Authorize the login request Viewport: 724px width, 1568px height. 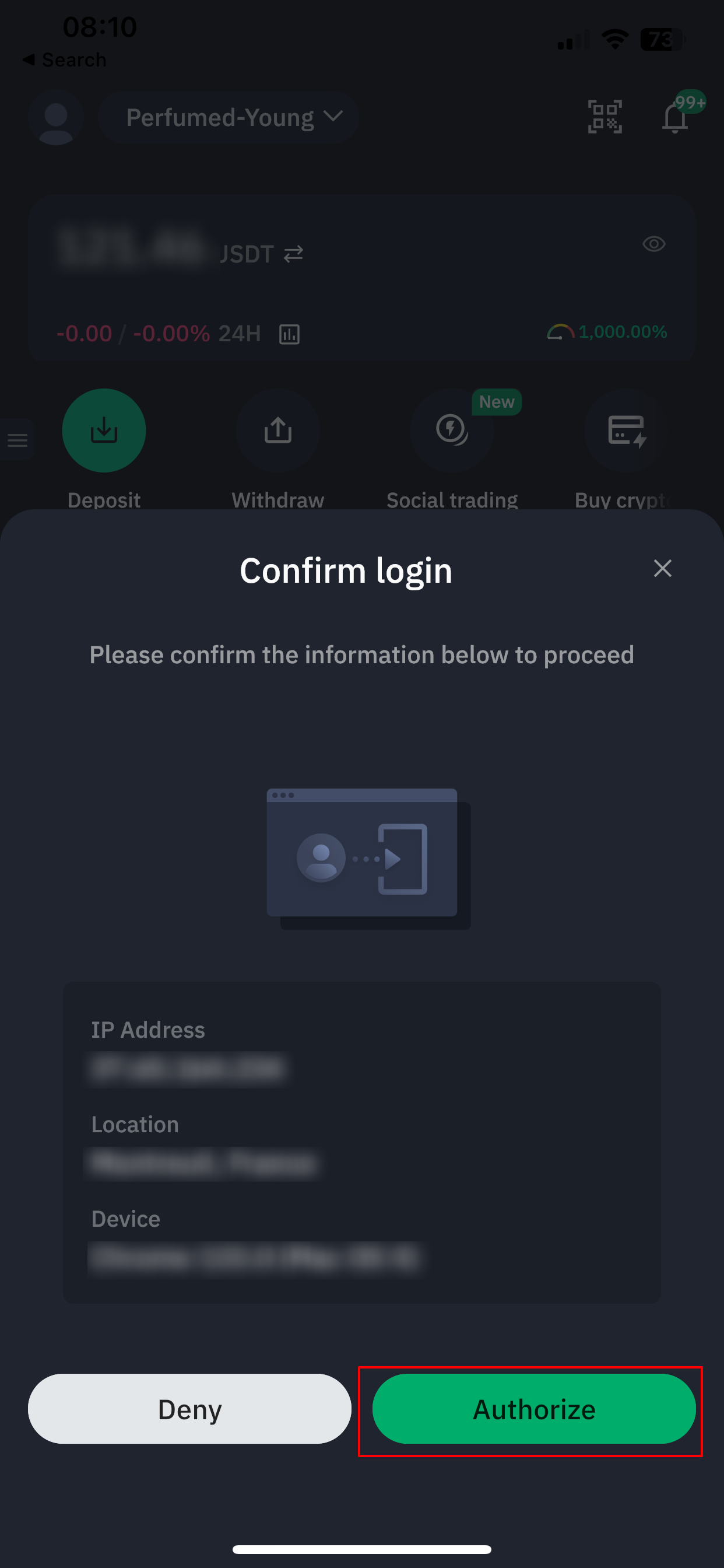pos(533,1409)
